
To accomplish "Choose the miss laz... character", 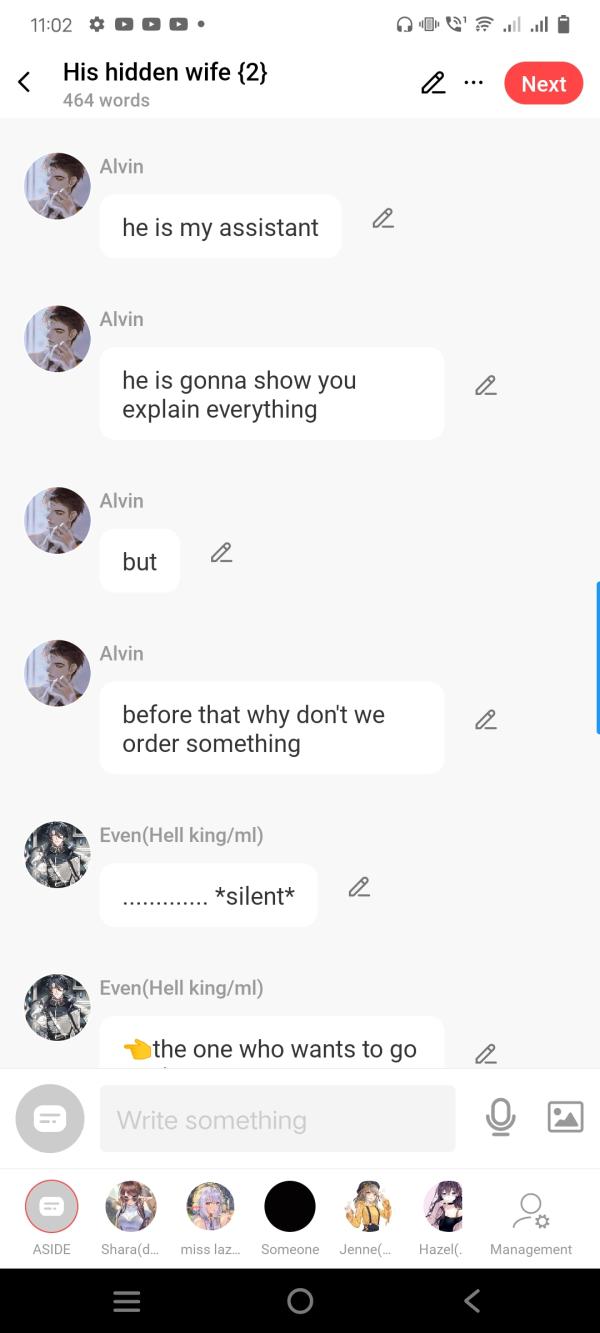I will tap(210, 1206).
